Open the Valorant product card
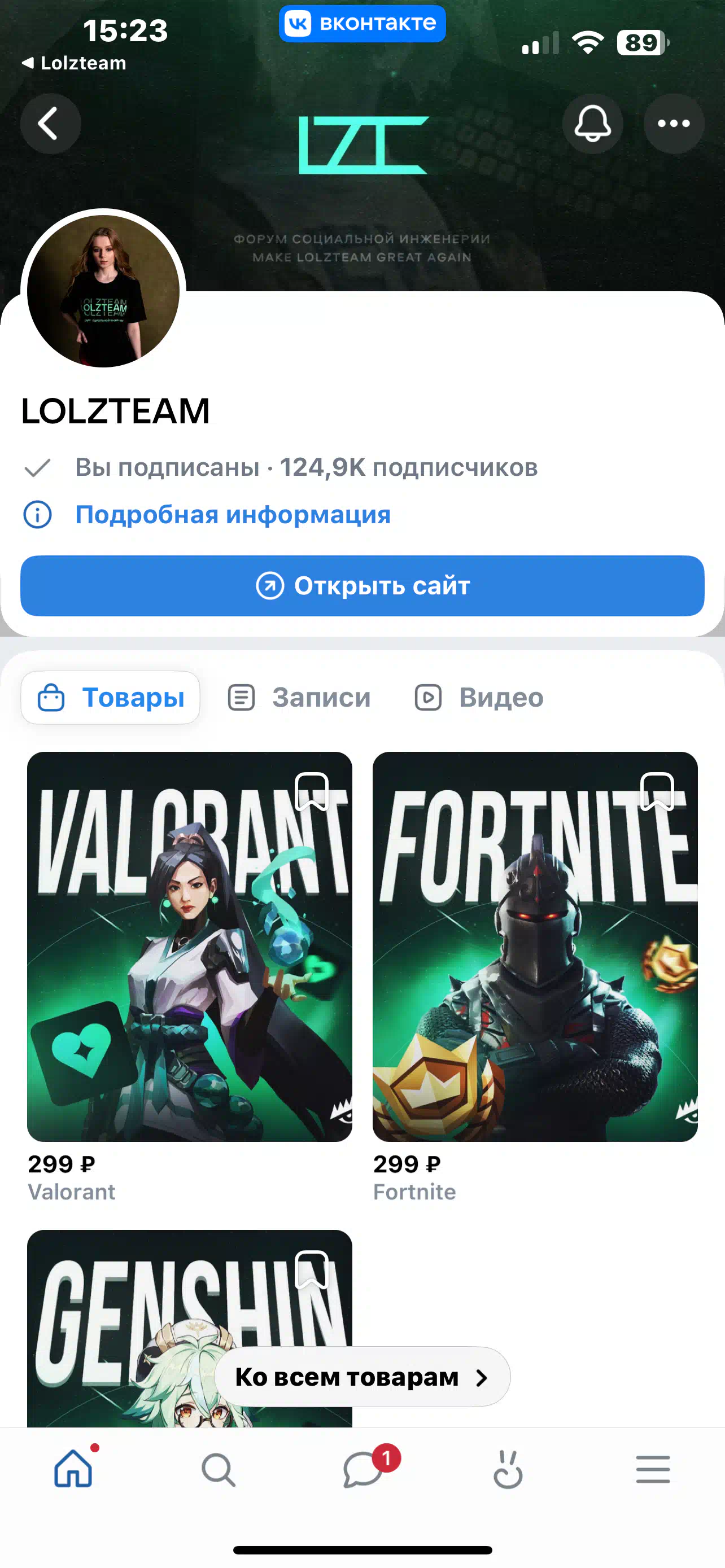Screen dimensions: 725x1568 [x=189, y=977]
